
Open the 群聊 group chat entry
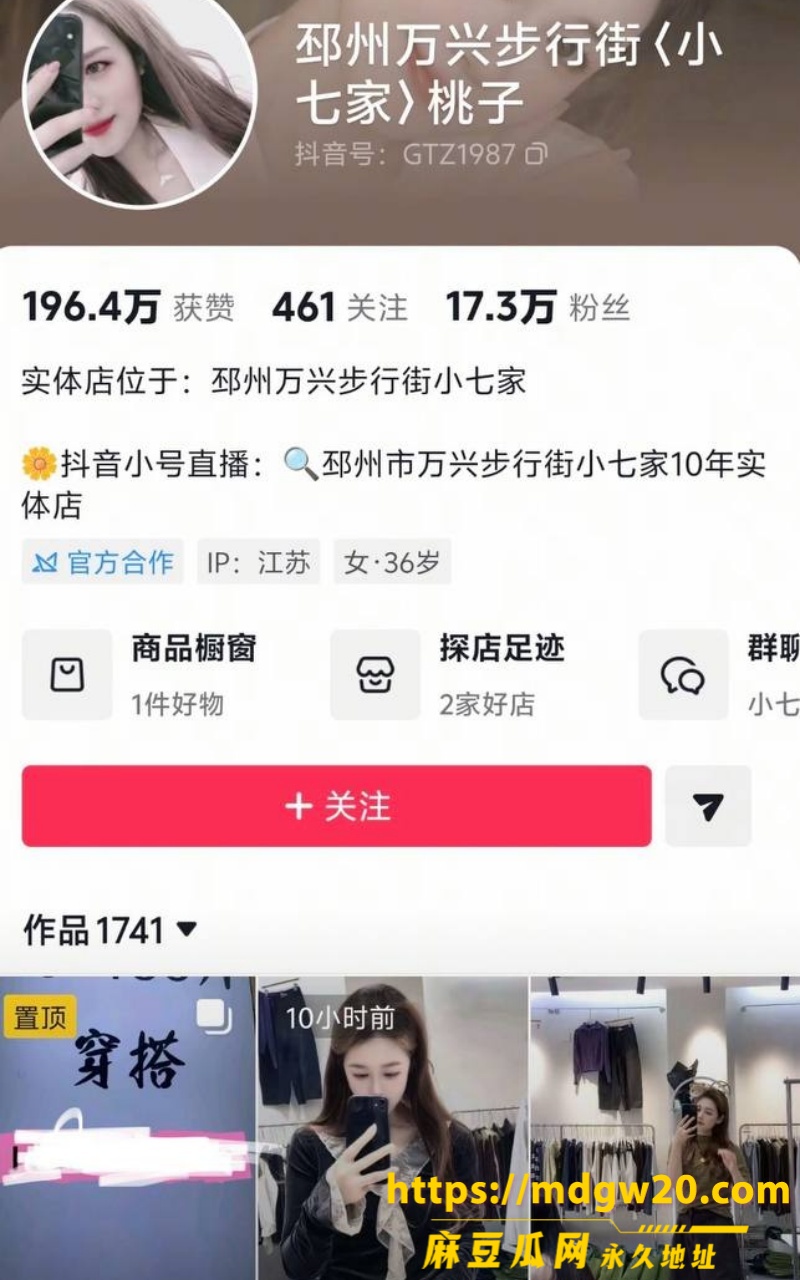[x=719, y=675]
